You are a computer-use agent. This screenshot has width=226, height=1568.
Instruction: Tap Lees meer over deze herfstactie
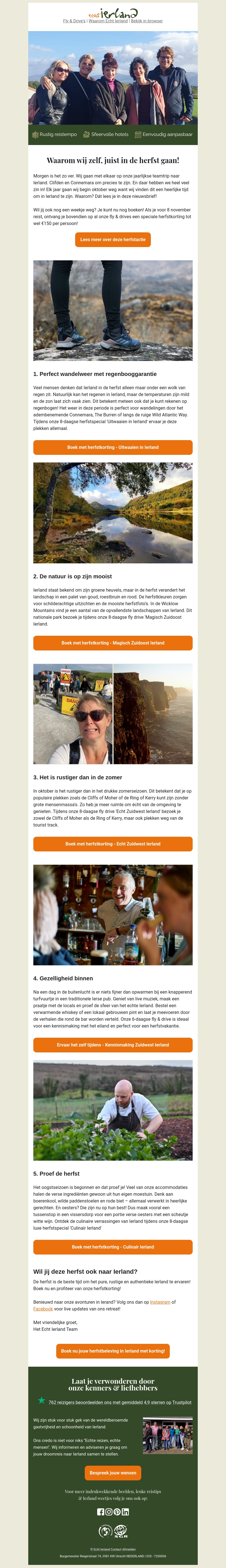[x=113, y=239]
